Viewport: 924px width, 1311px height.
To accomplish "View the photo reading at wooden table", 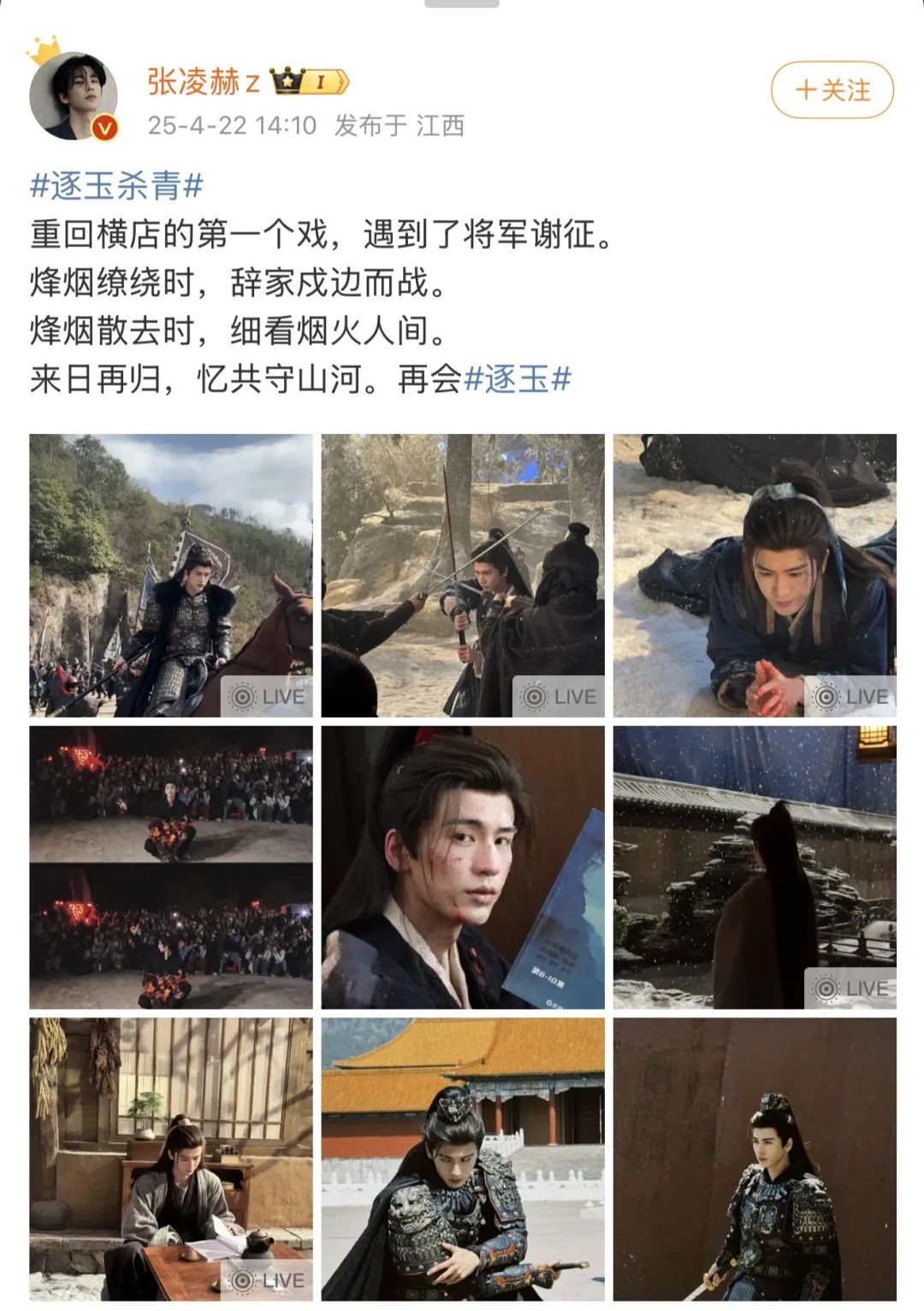I will coord(171,1159).
